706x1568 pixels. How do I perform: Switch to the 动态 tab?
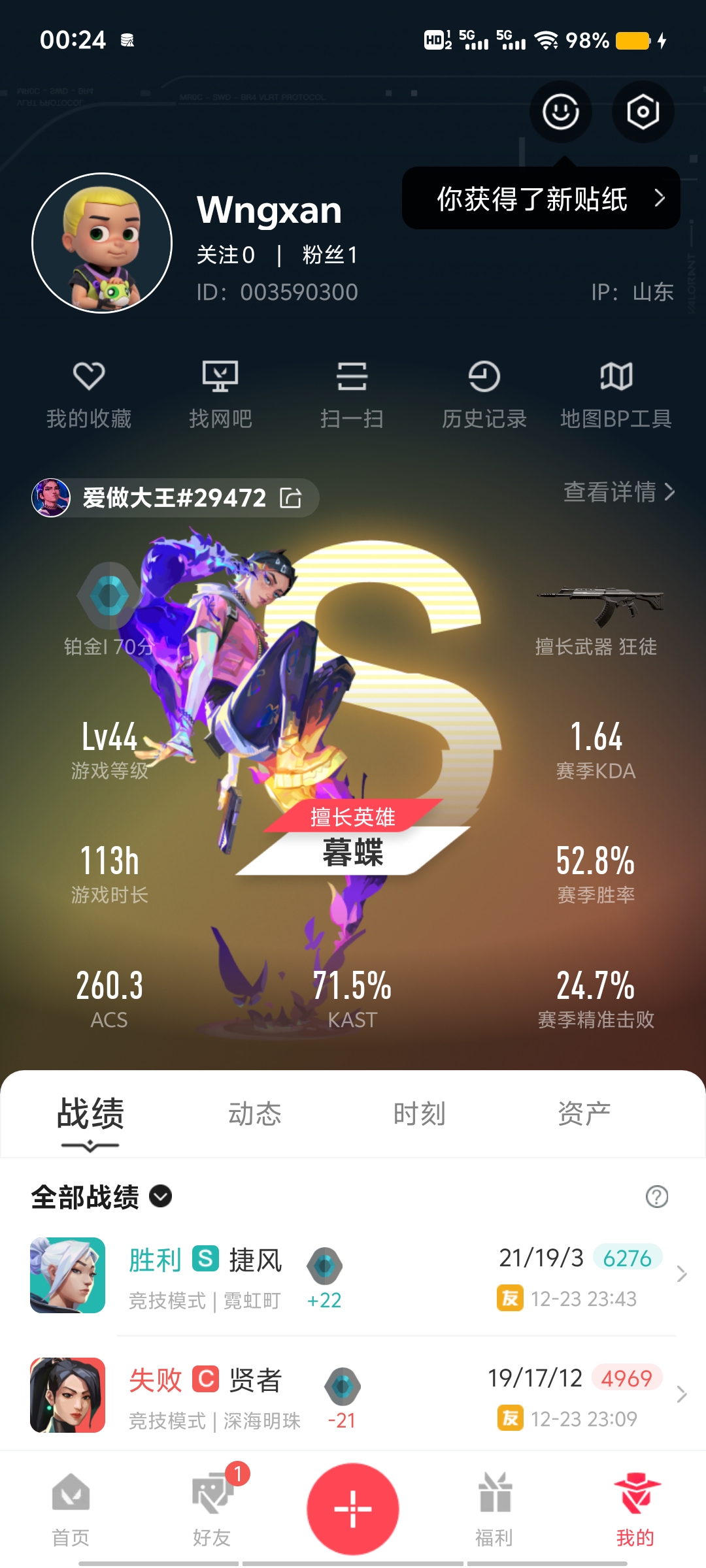254,1114
